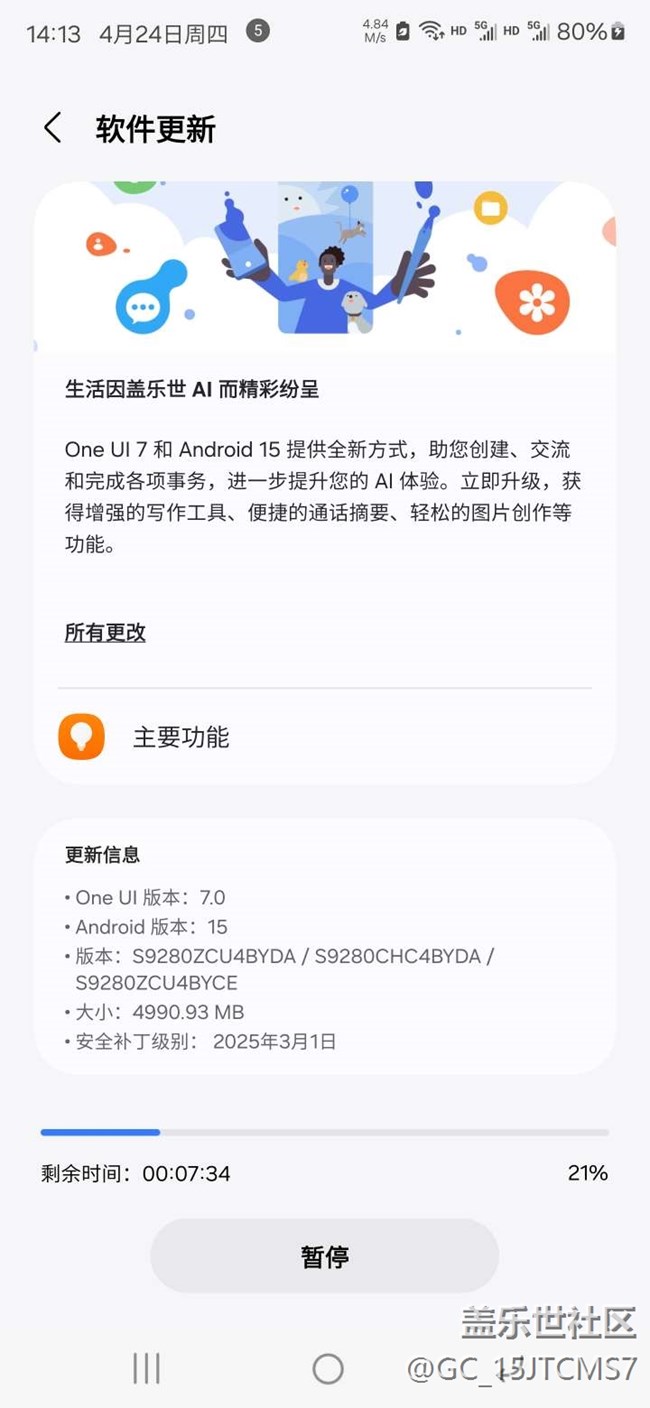Screen dimensions: 650x1408
Task: Pause the download with 暂停
Action: 324,1256
